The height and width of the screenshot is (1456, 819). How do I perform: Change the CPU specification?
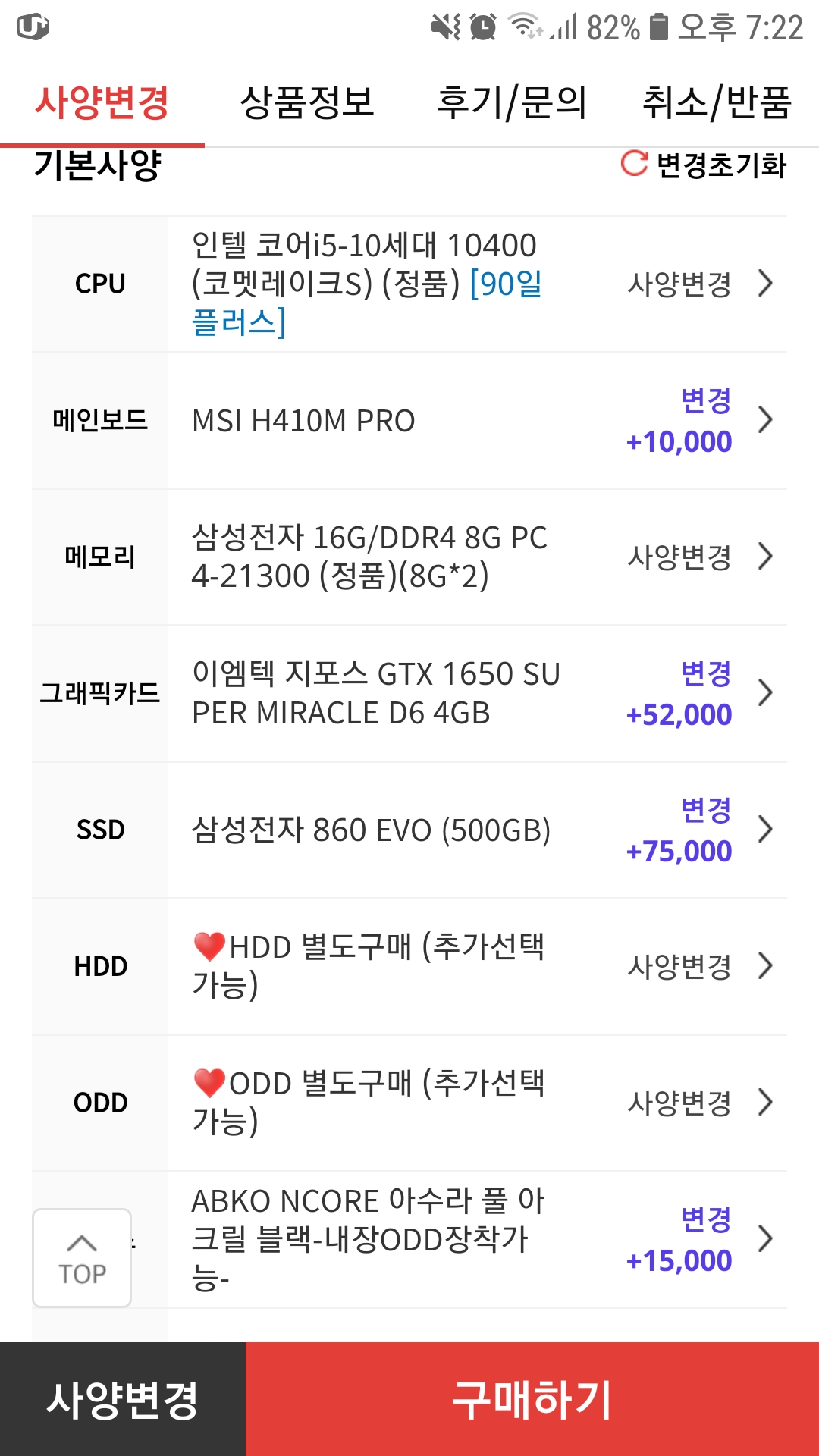pos(698,284)
